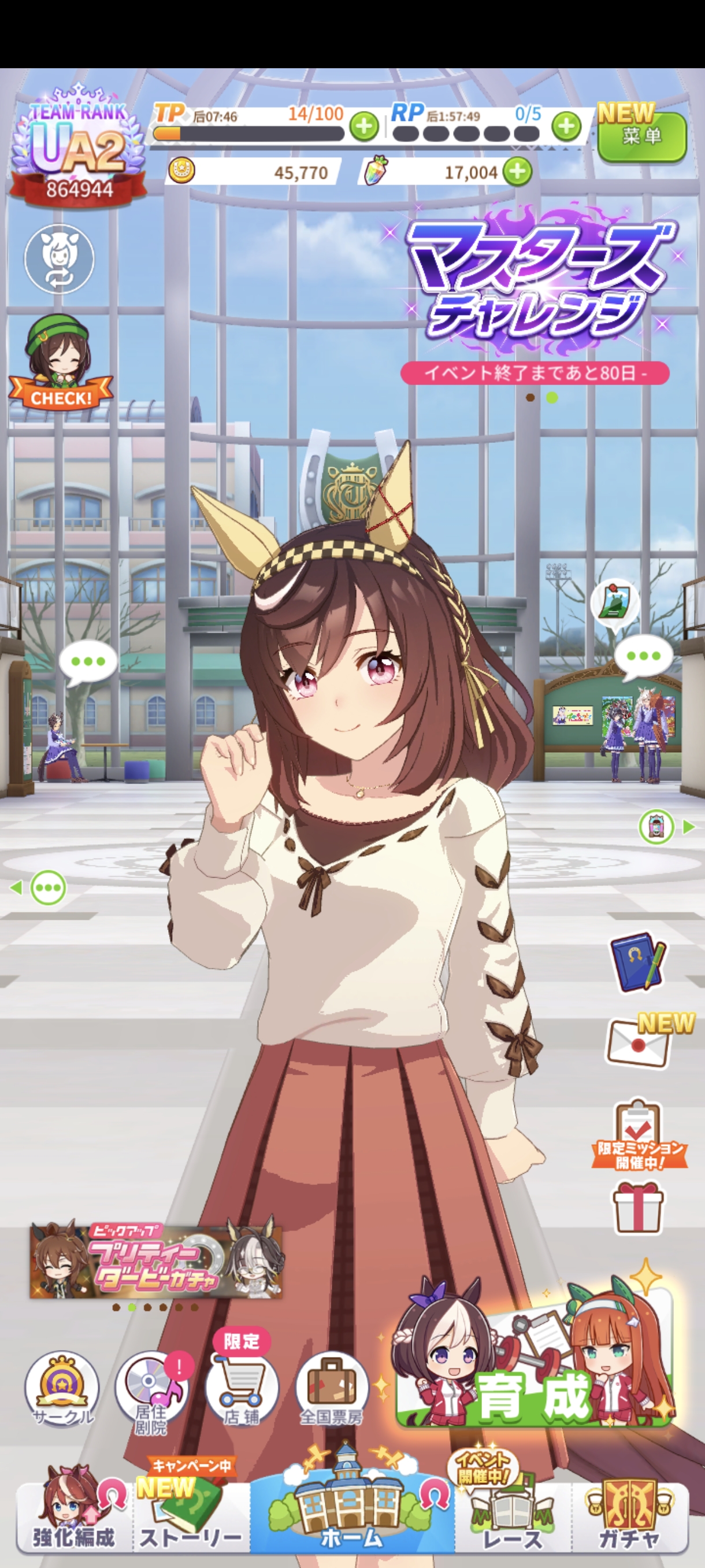Image resolution: width=705 pixels, height=1568 pixels.
Task: Open the 全国票房 suitcase icon
Action: click(x=332, y=1391)
